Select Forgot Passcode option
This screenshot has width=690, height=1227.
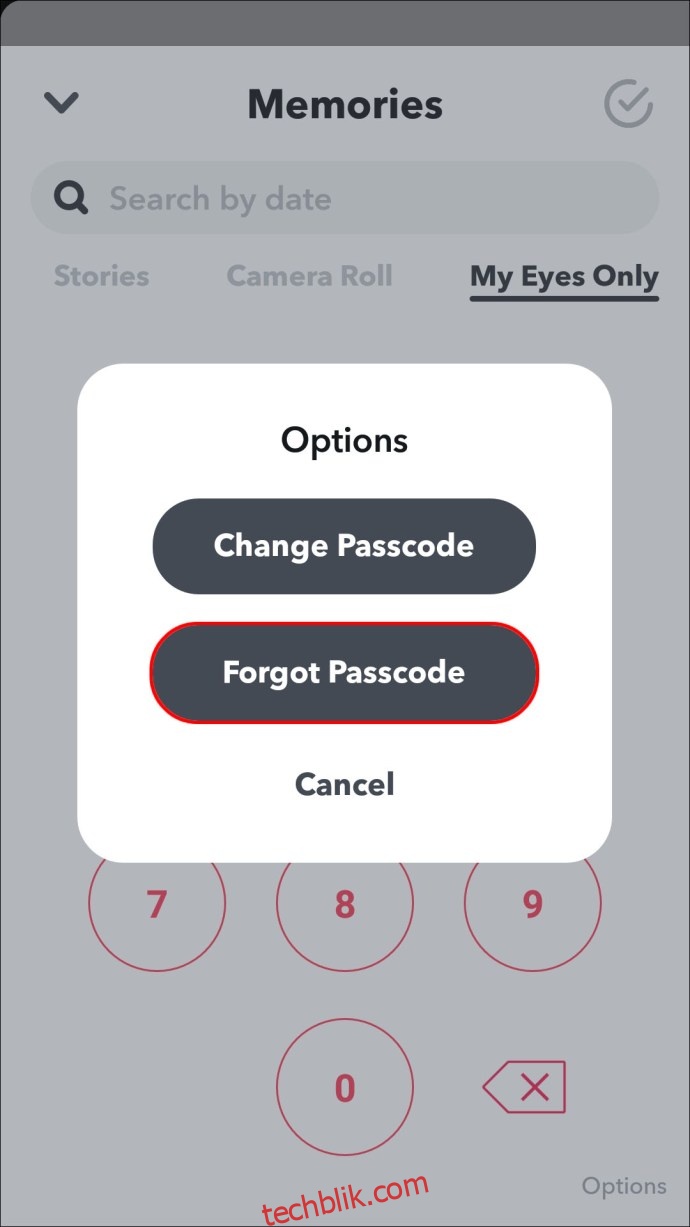point(344,672)
